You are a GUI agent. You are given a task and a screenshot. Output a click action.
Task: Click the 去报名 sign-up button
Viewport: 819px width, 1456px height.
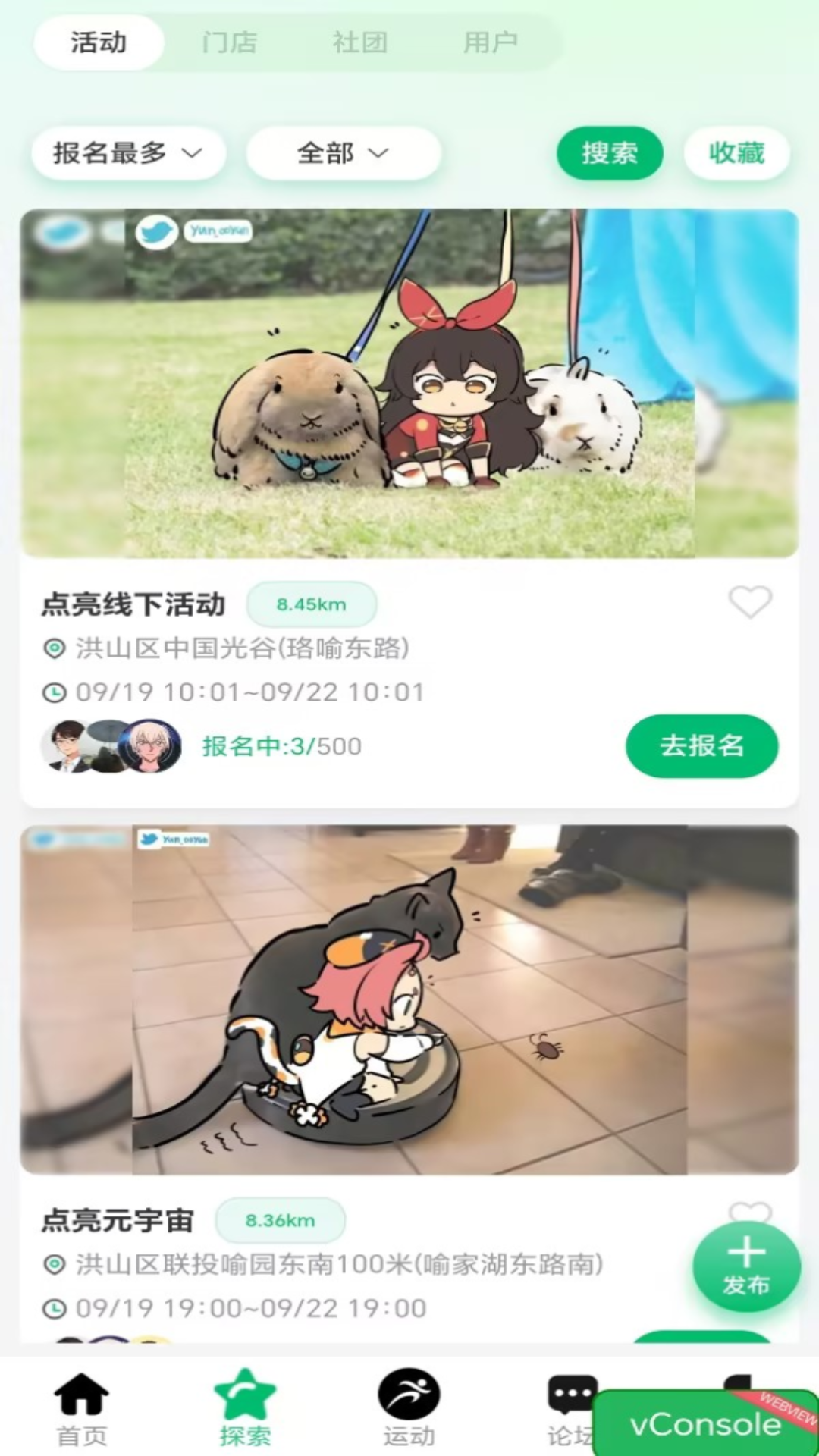(701, 746)
